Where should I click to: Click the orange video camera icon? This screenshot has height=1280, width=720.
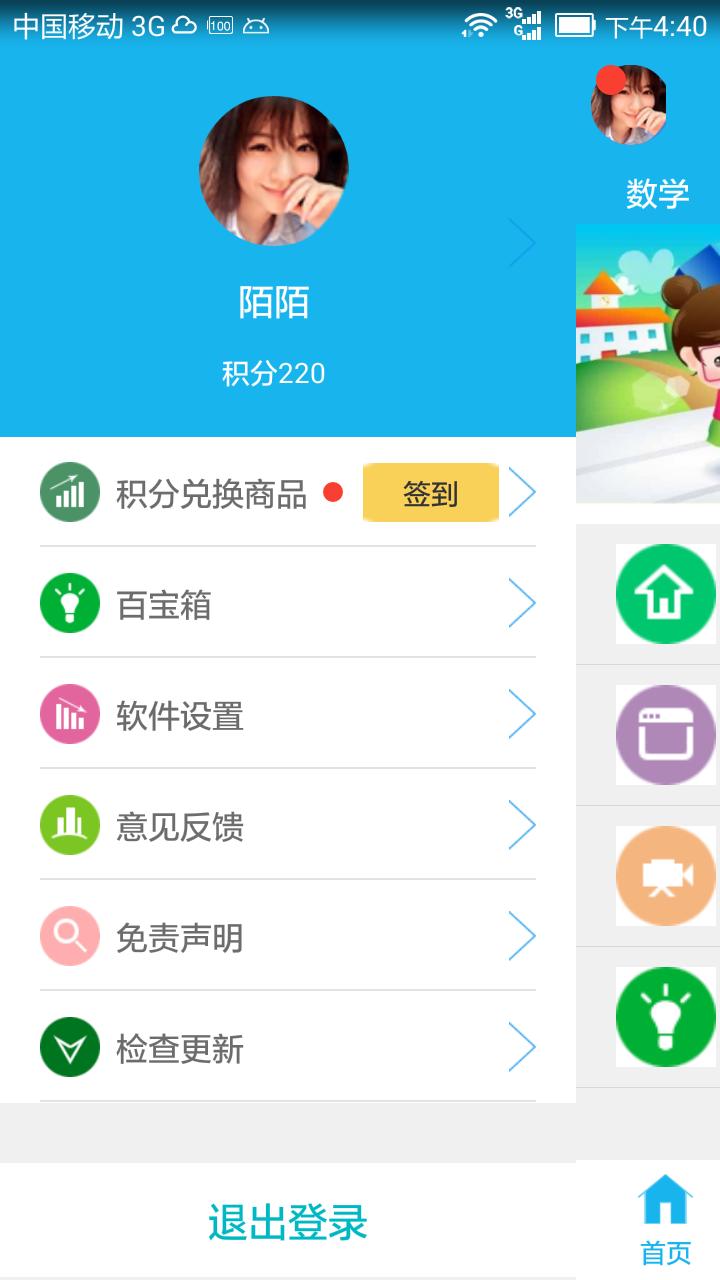(665, 875)
